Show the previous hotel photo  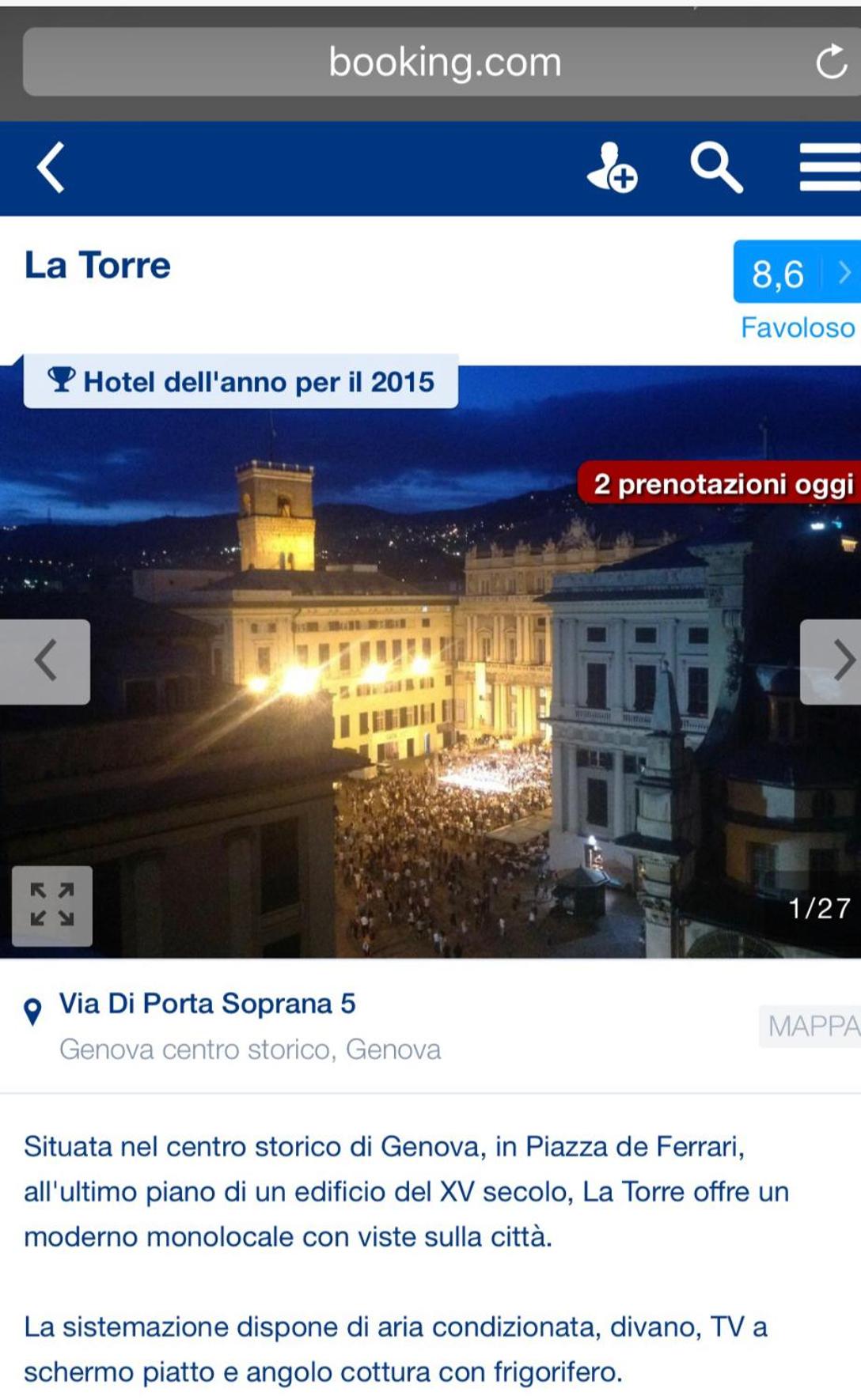(45, 661)
